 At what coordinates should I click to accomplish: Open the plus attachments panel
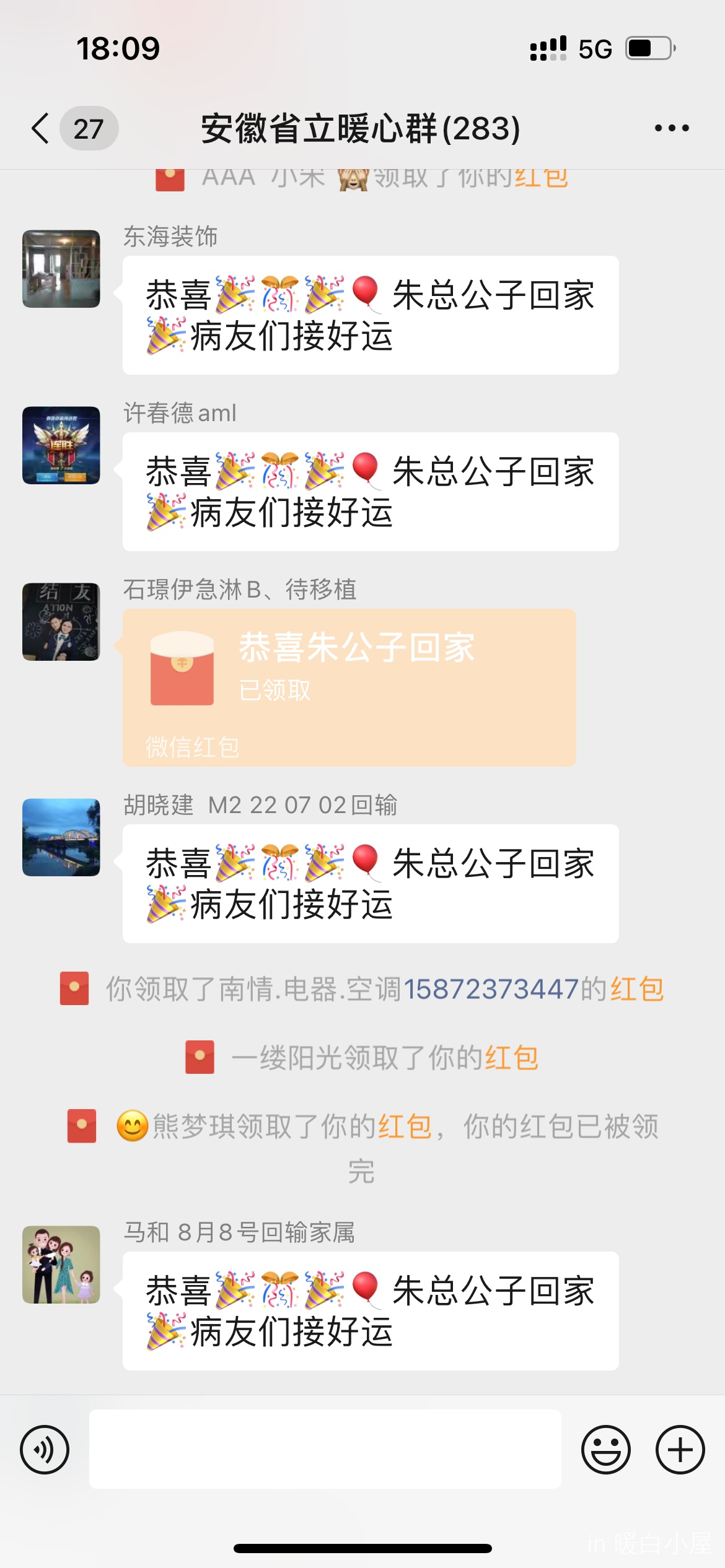pyautogui.click(x=680, y=1450)
